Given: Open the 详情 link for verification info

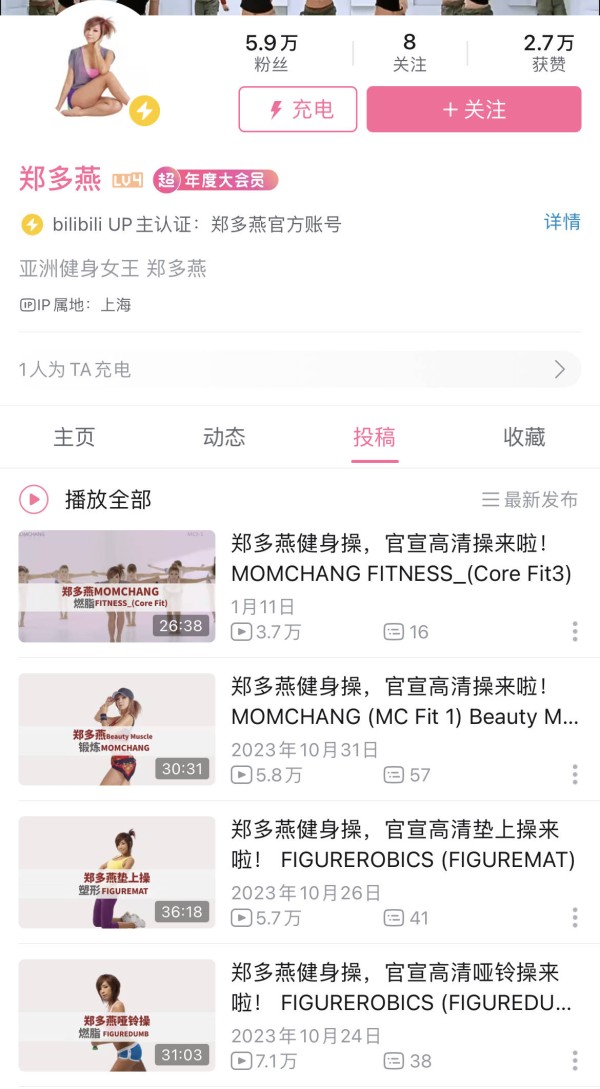Looking at the screenshot, I should pos(562,222).
